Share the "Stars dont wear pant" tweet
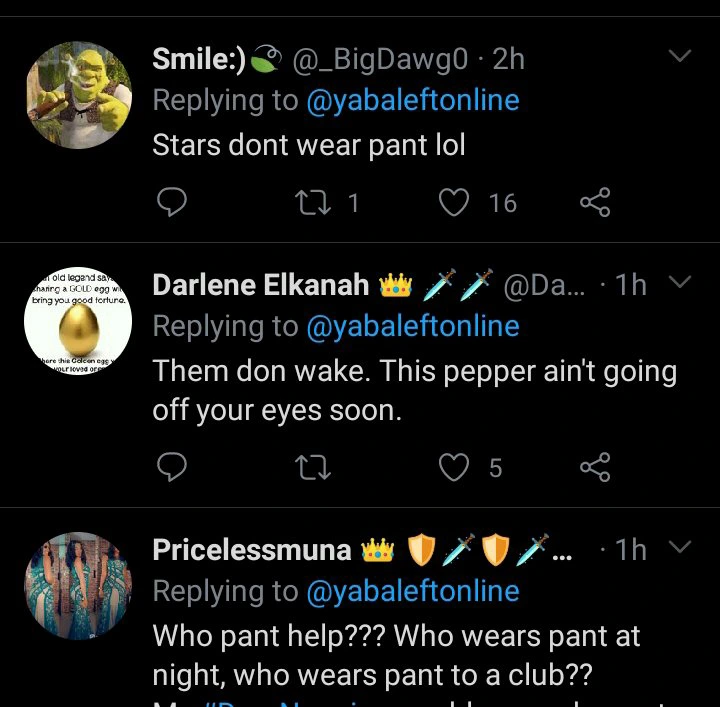The height and width of the screenshot is (707, 720). point(594,203)
